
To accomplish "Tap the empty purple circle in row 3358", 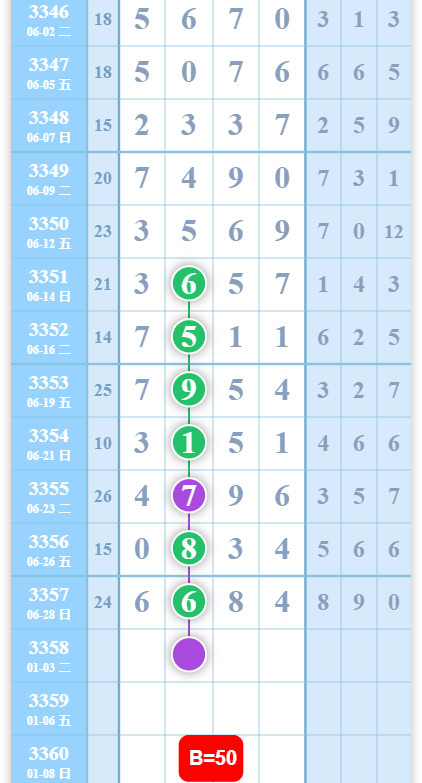I will click(189, 654).
